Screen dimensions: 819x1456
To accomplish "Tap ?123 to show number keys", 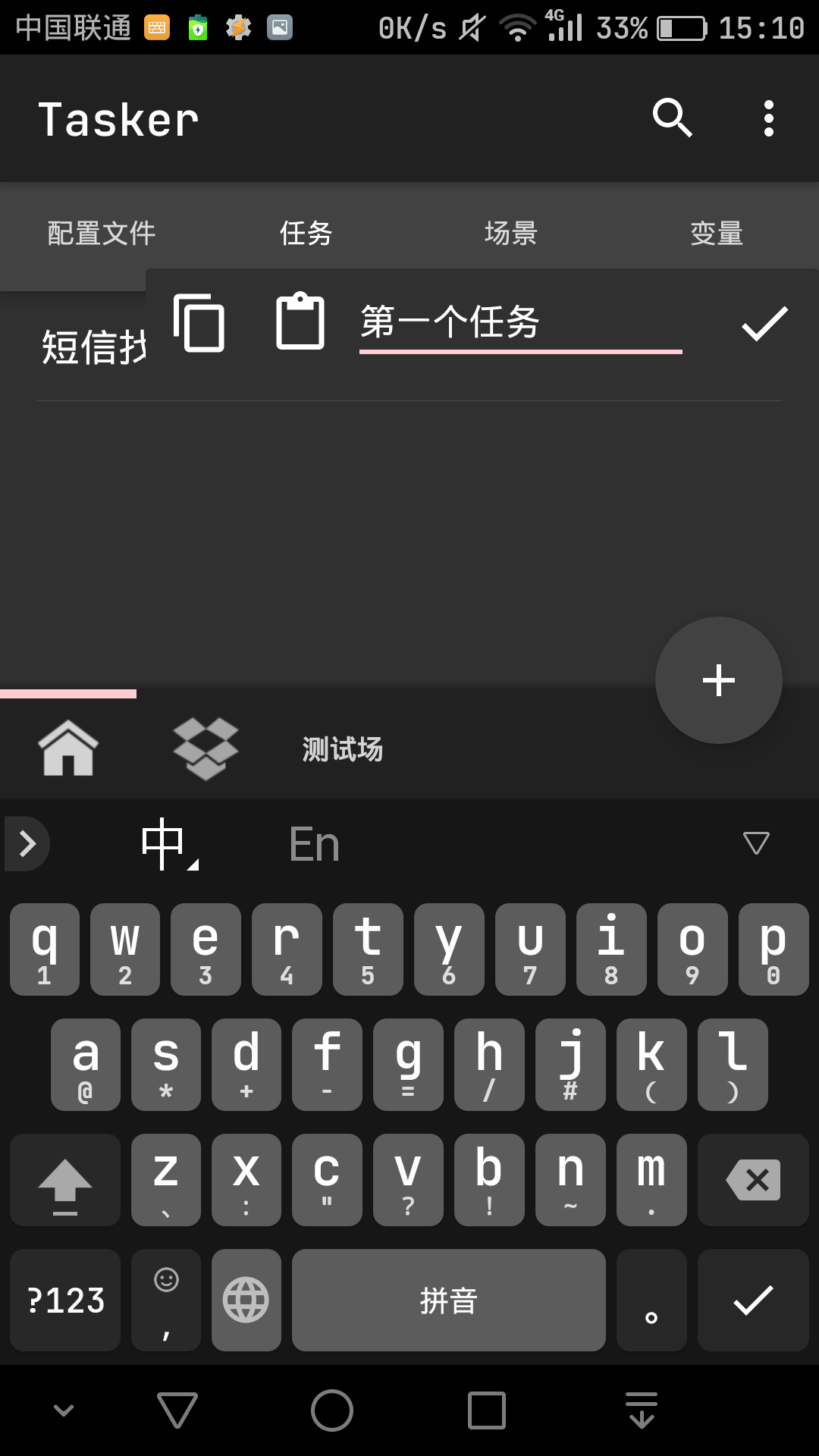I will pyautogui.click(x=64, y=1300).
